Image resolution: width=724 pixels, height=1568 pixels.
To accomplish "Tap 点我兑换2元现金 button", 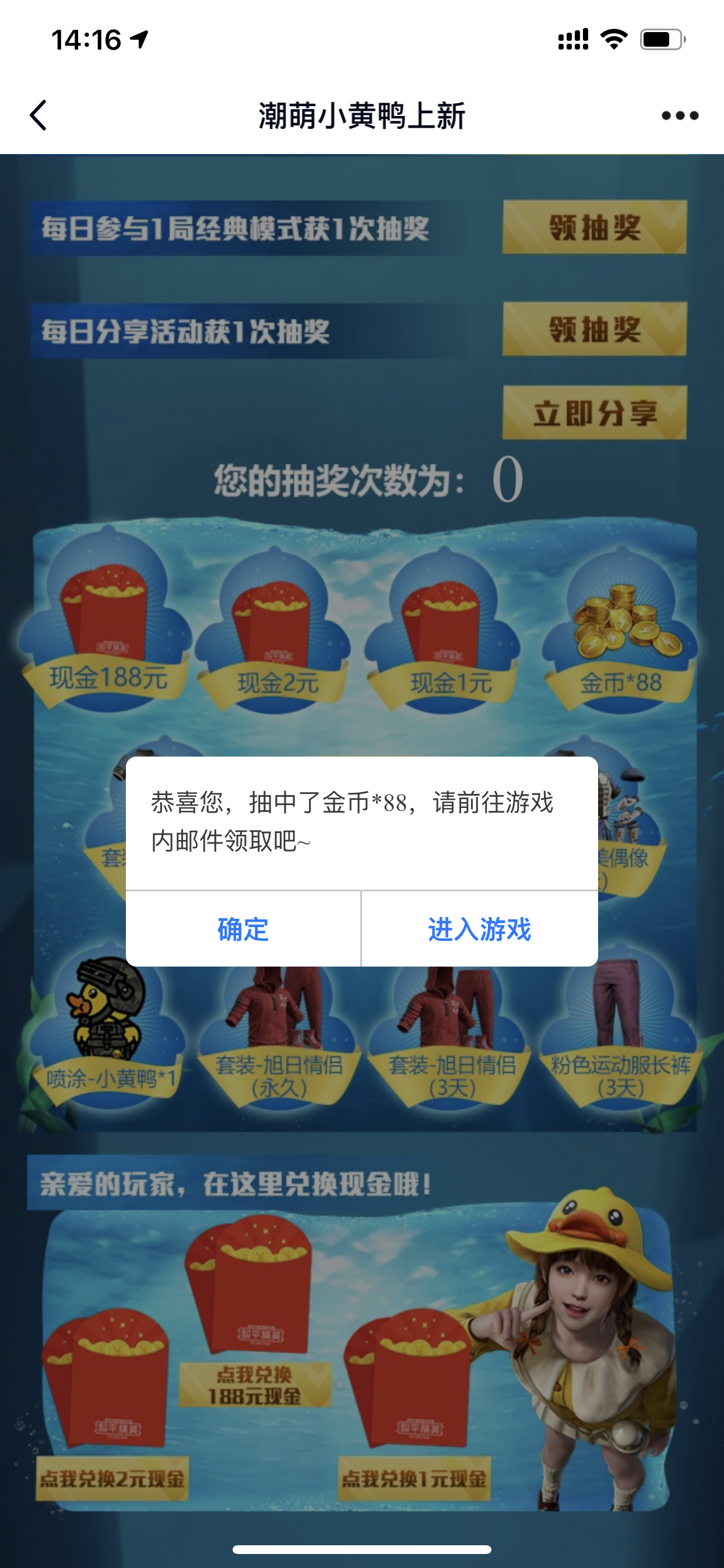I will click(112, 1479).
